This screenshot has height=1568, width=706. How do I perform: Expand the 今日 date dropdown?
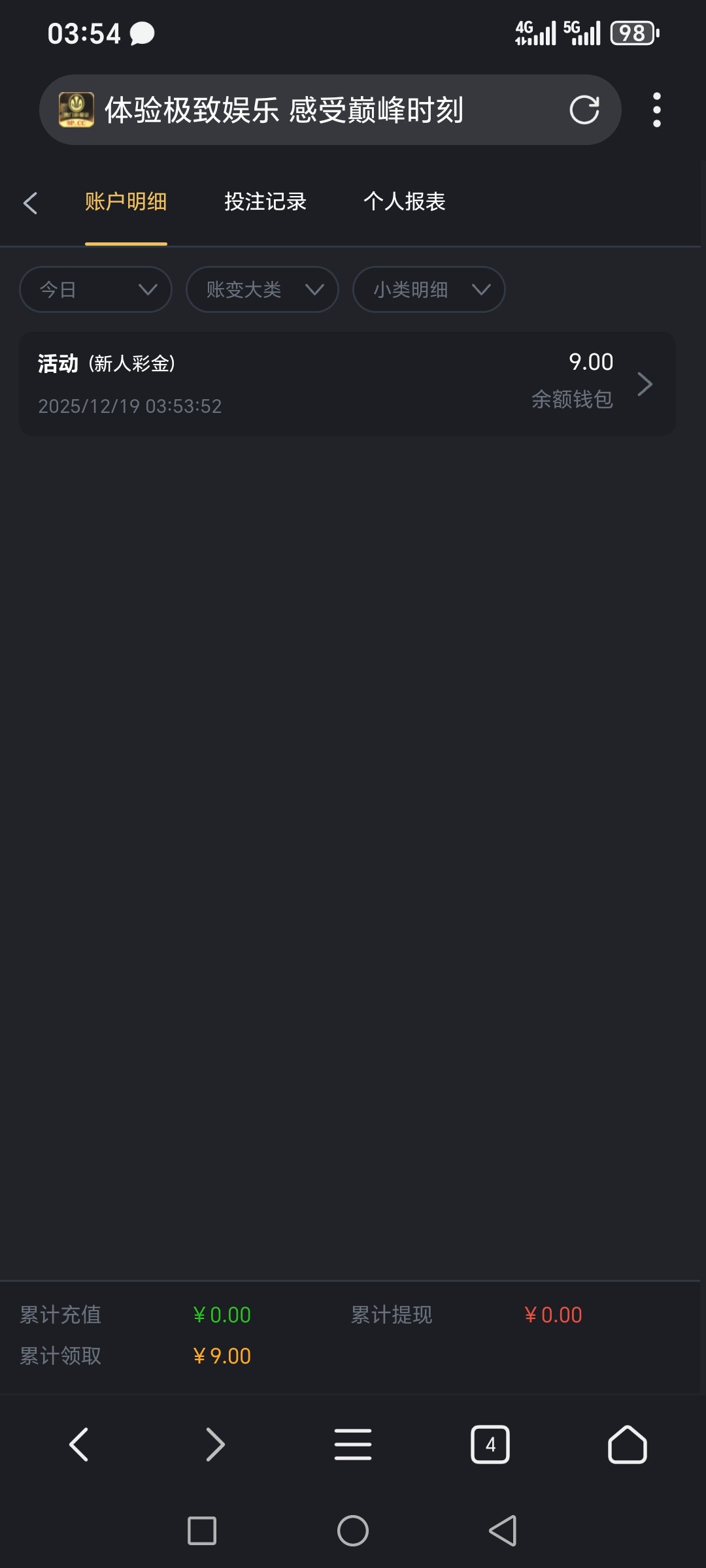tap(95, 289)
